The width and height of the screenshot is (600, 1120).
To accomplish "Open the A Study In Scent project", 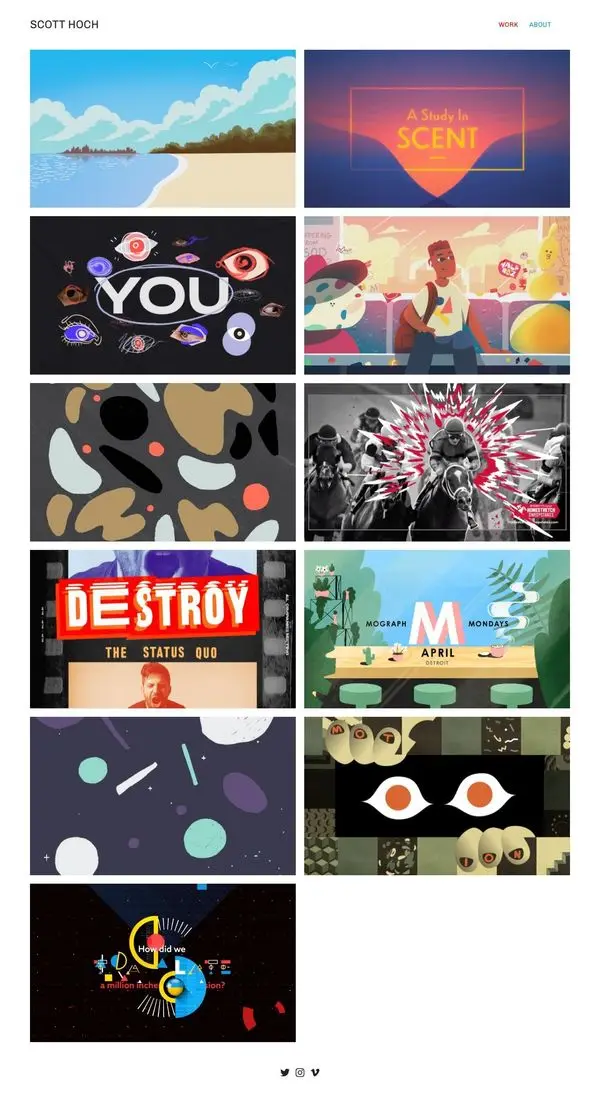I will point(437,129).
